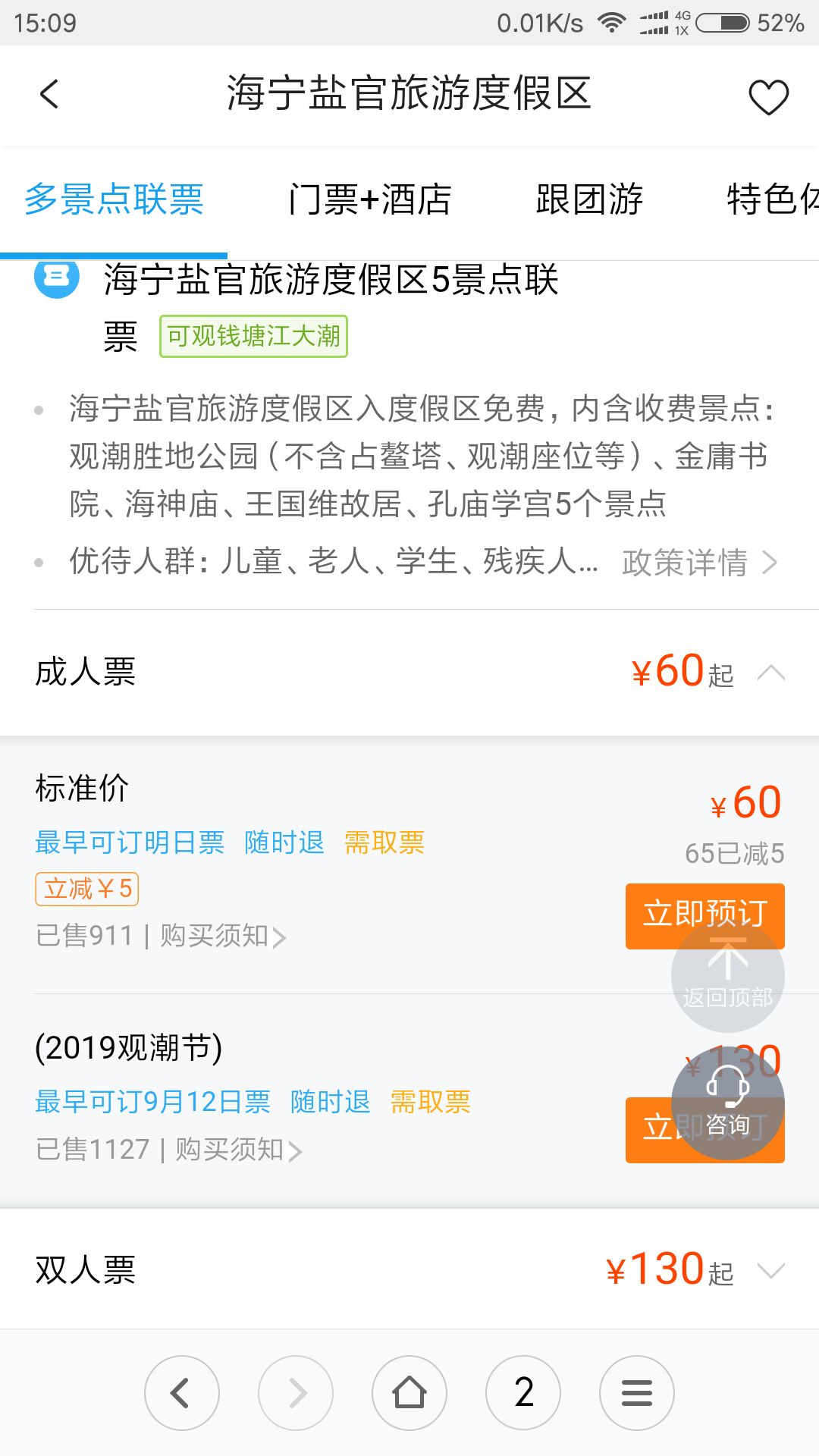Collapse the 成人票 section
The width and height of the screenshot is (819, 1456).
click(x=770, y=673)
